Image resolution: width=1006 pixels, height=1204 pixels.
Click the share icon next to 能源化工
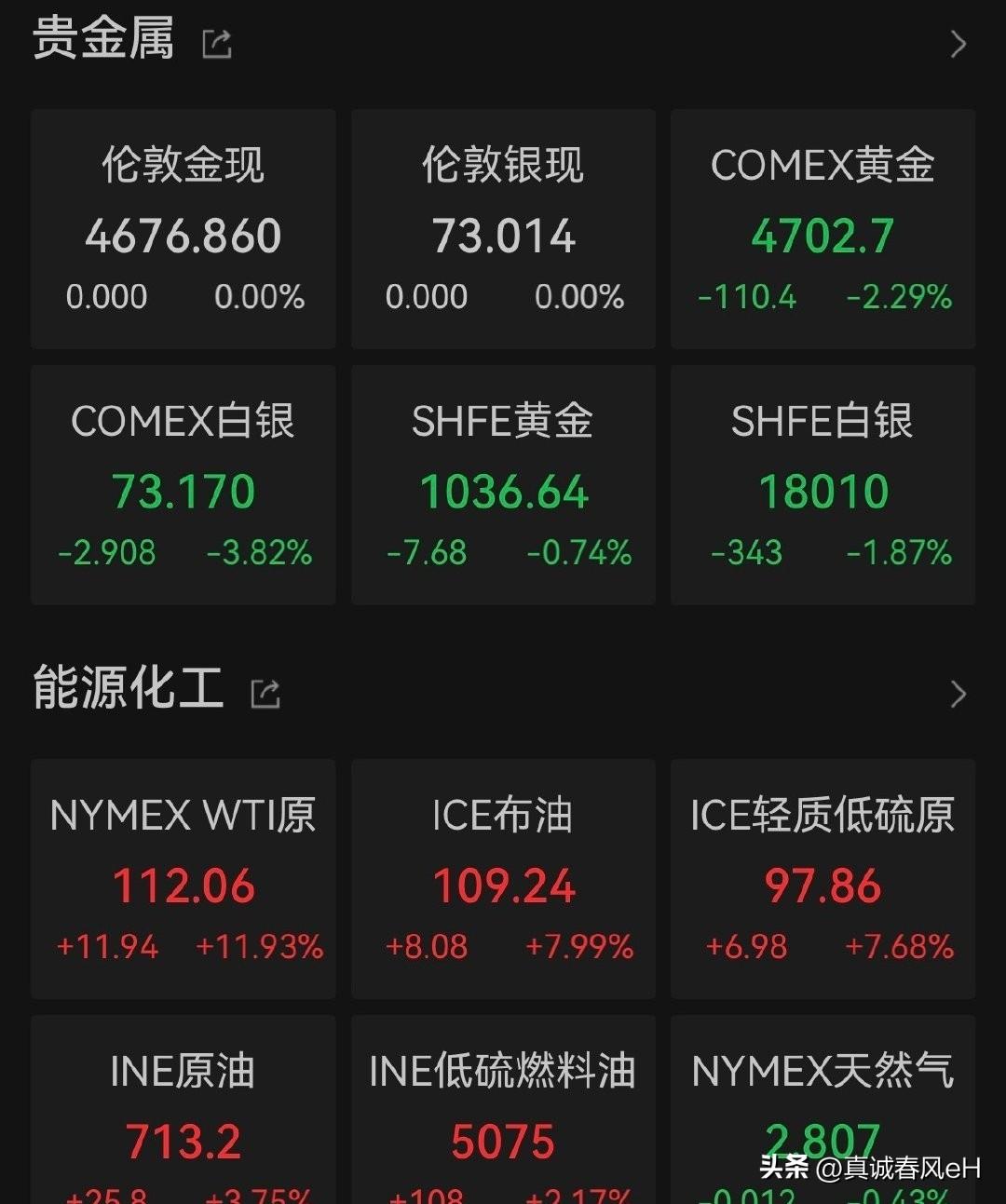click(x=266, y=693)
